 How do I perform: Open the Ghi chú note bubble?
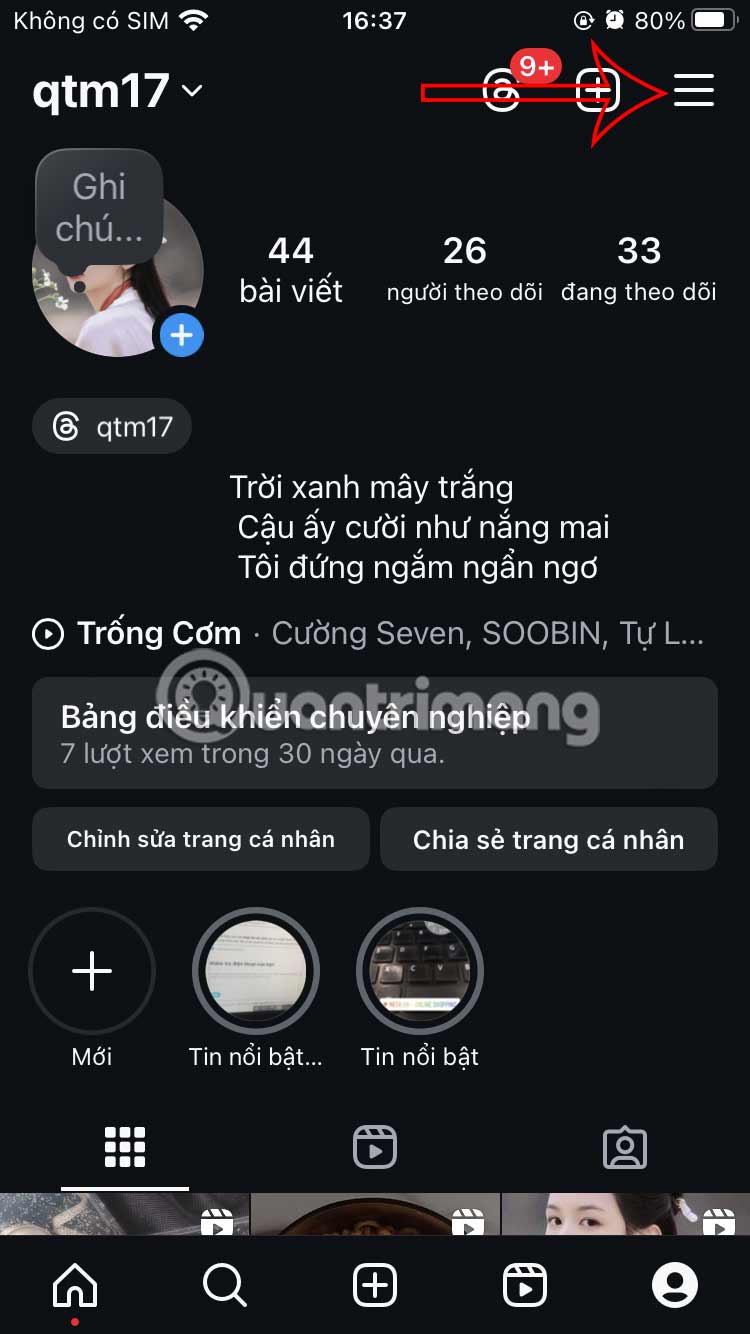click(99, 207)
